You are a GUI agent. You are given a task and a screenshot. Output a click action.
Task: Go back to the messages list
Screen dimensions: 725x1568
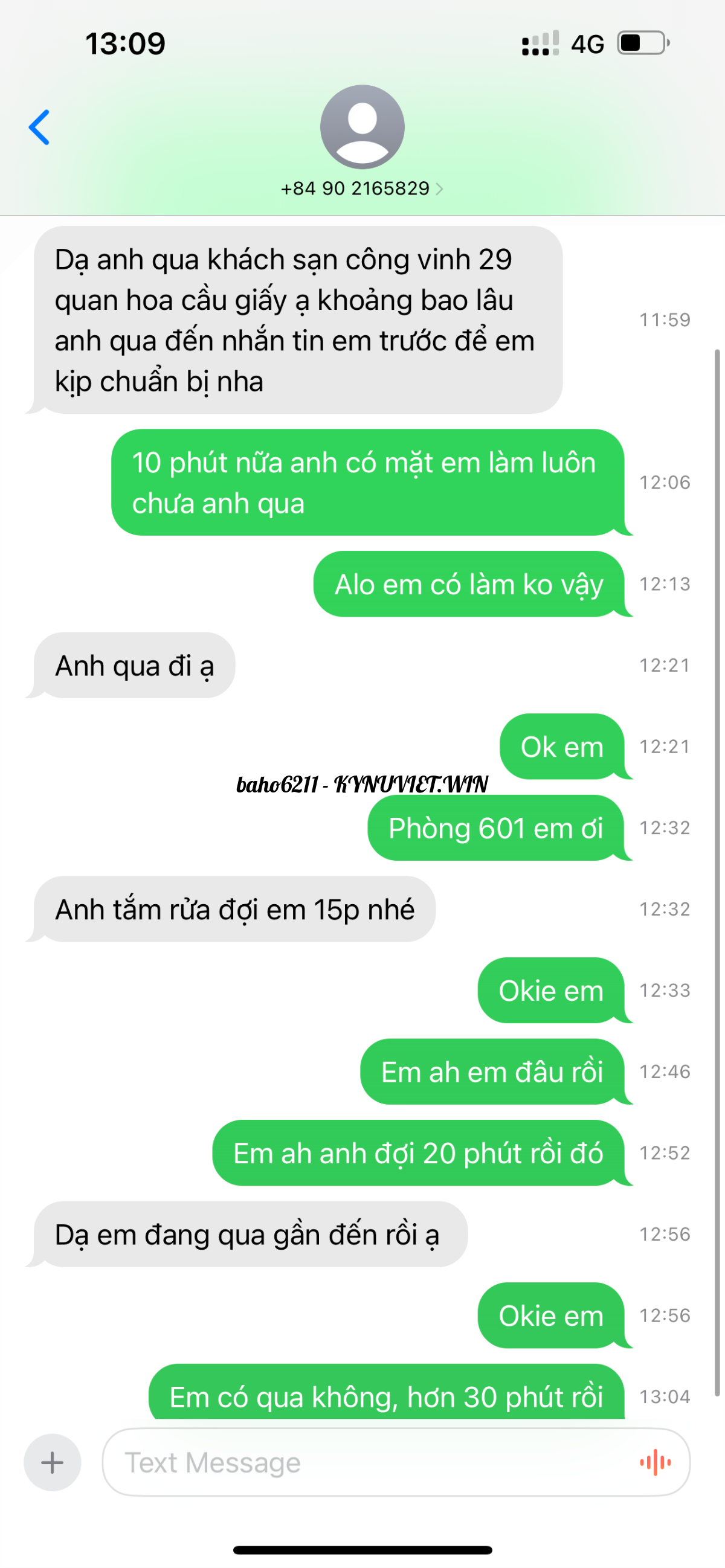tap(39, 127)
